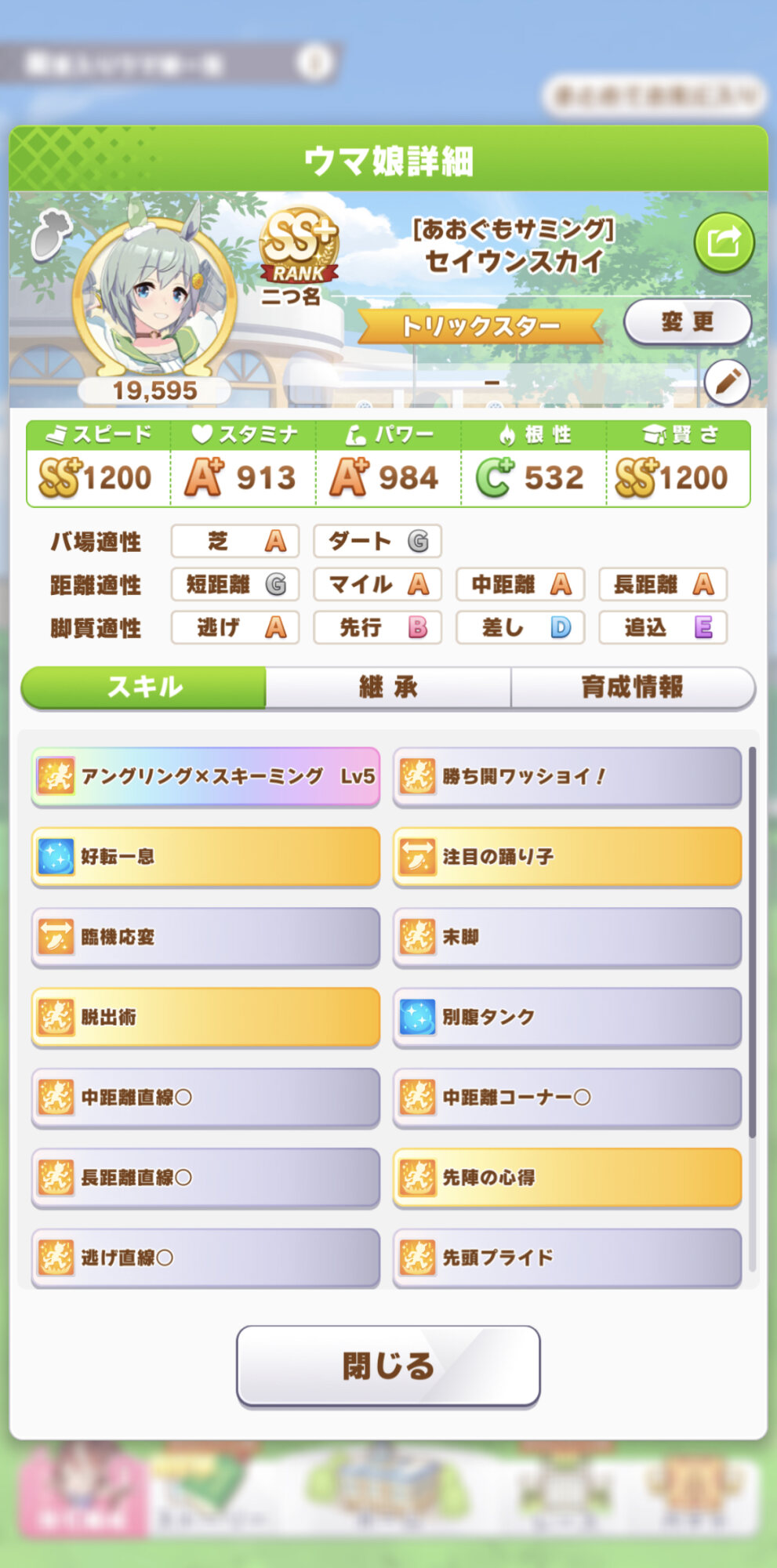Switch to the 継承 tab
777x1568 pixels.
[388, 688]
